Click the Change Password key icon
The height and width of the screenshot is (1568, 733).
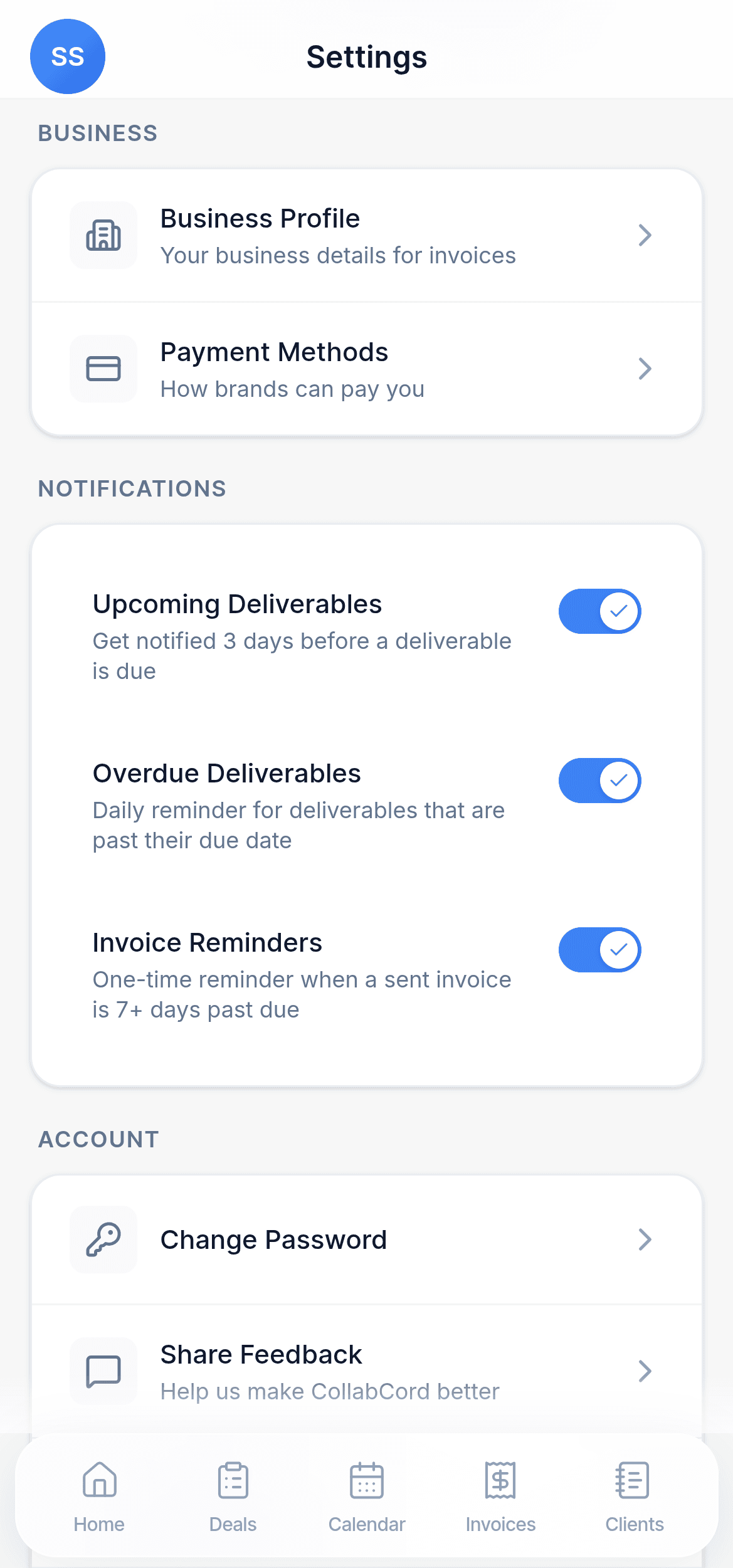pyautogui.click(x=103, y=1239)
